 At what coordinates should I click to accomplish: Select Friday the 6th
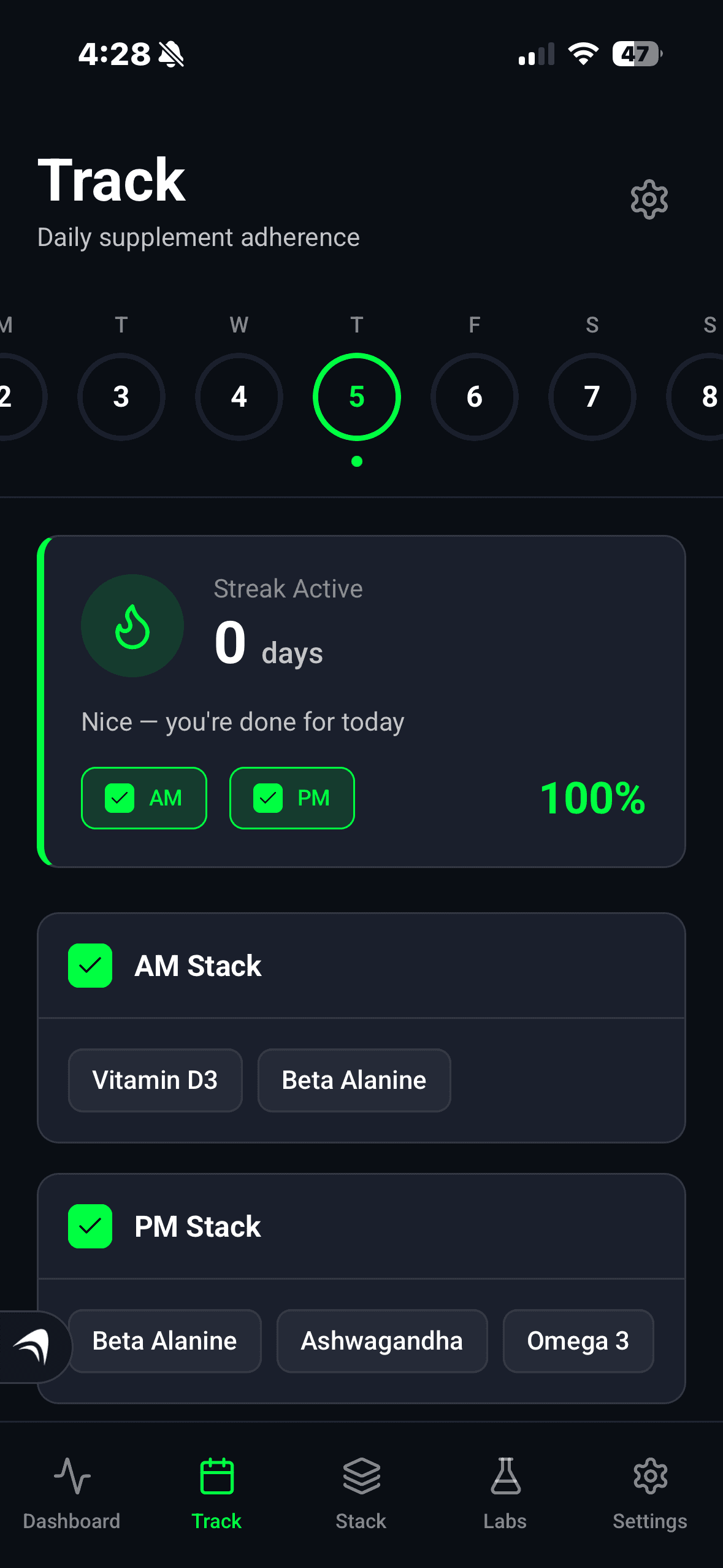(x=475, y=396)
